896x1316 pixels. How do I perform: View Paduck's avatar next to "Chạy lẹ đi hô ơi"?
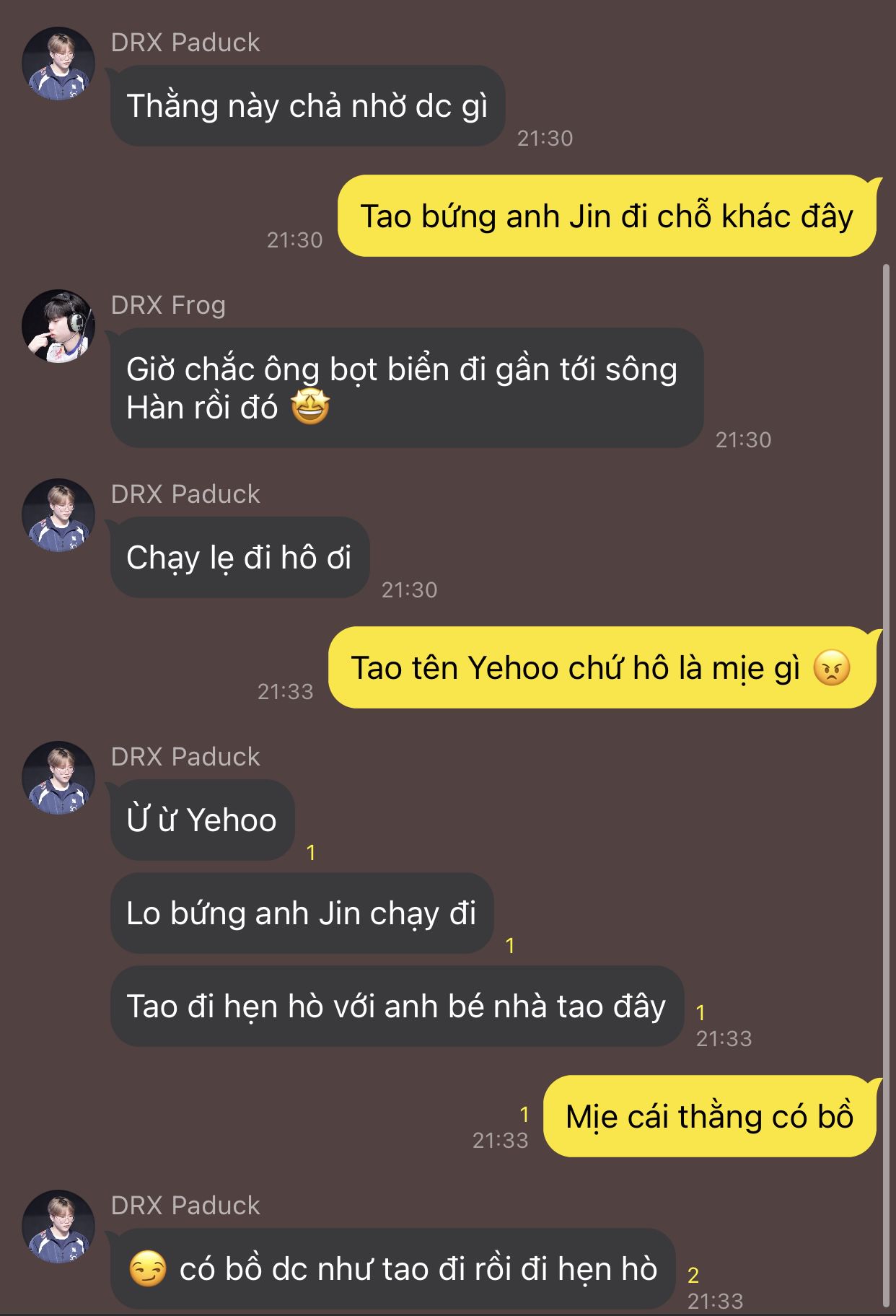[58, 515]
